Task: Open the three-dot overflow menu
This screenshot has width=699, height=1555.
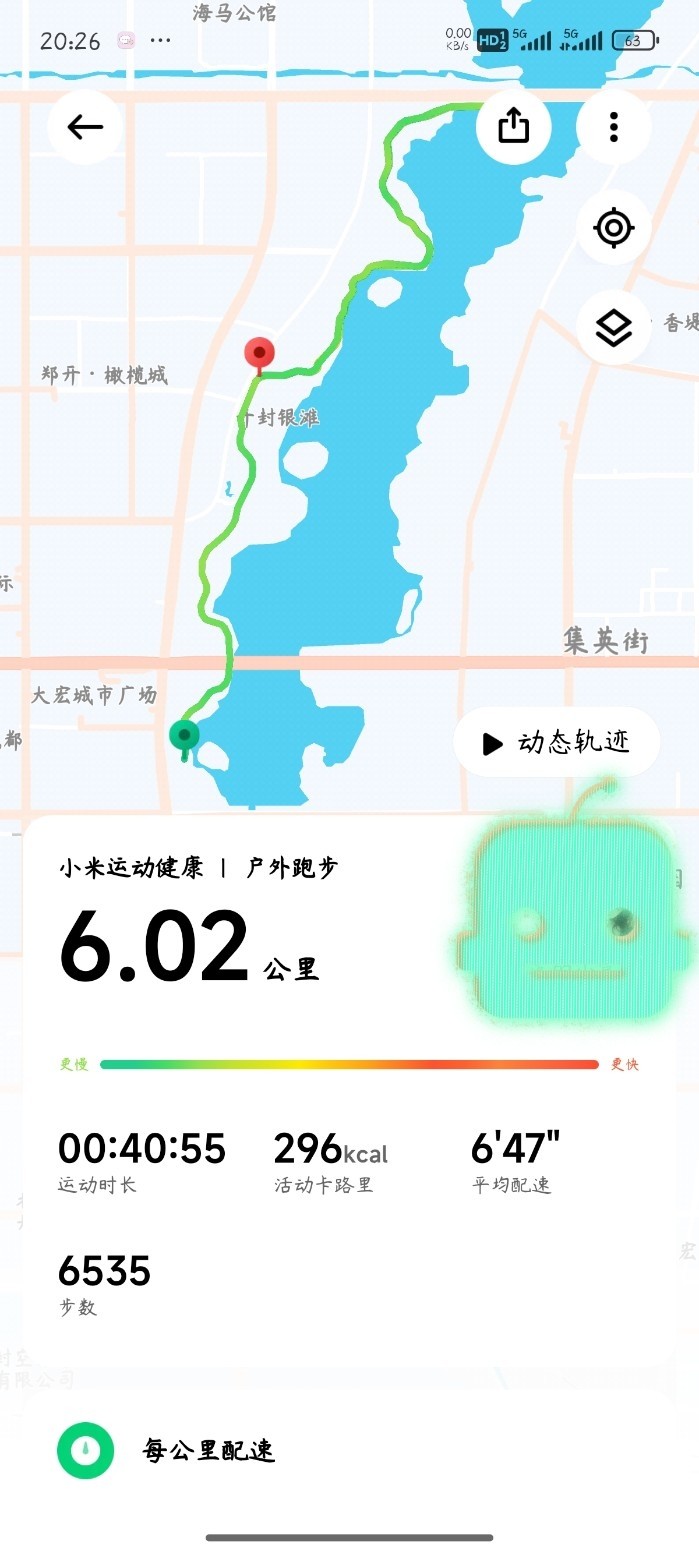Action: pyautogui.click(x=614, y=127)
